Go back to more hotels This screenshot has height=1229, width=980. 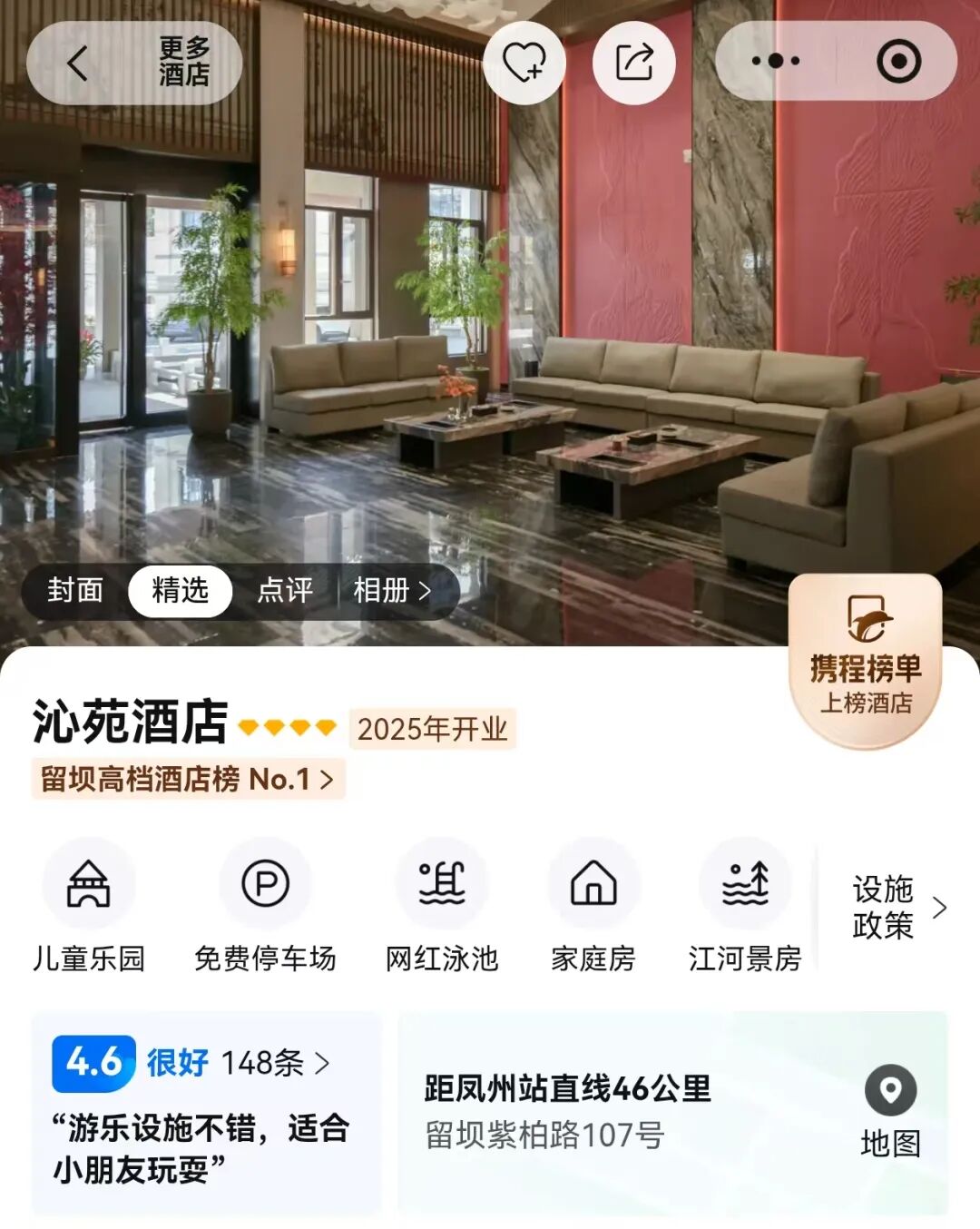134,63
